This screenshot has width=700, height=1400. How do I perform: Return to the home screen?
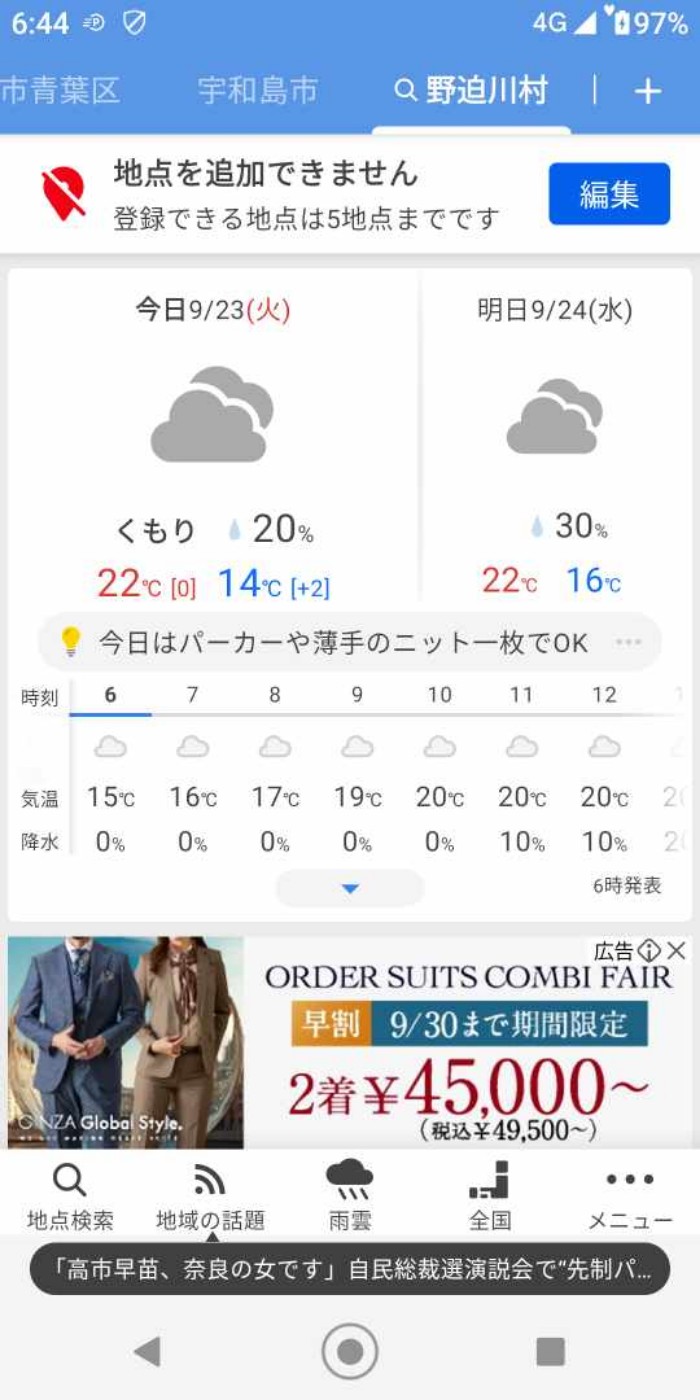[x=350, y=1351]
